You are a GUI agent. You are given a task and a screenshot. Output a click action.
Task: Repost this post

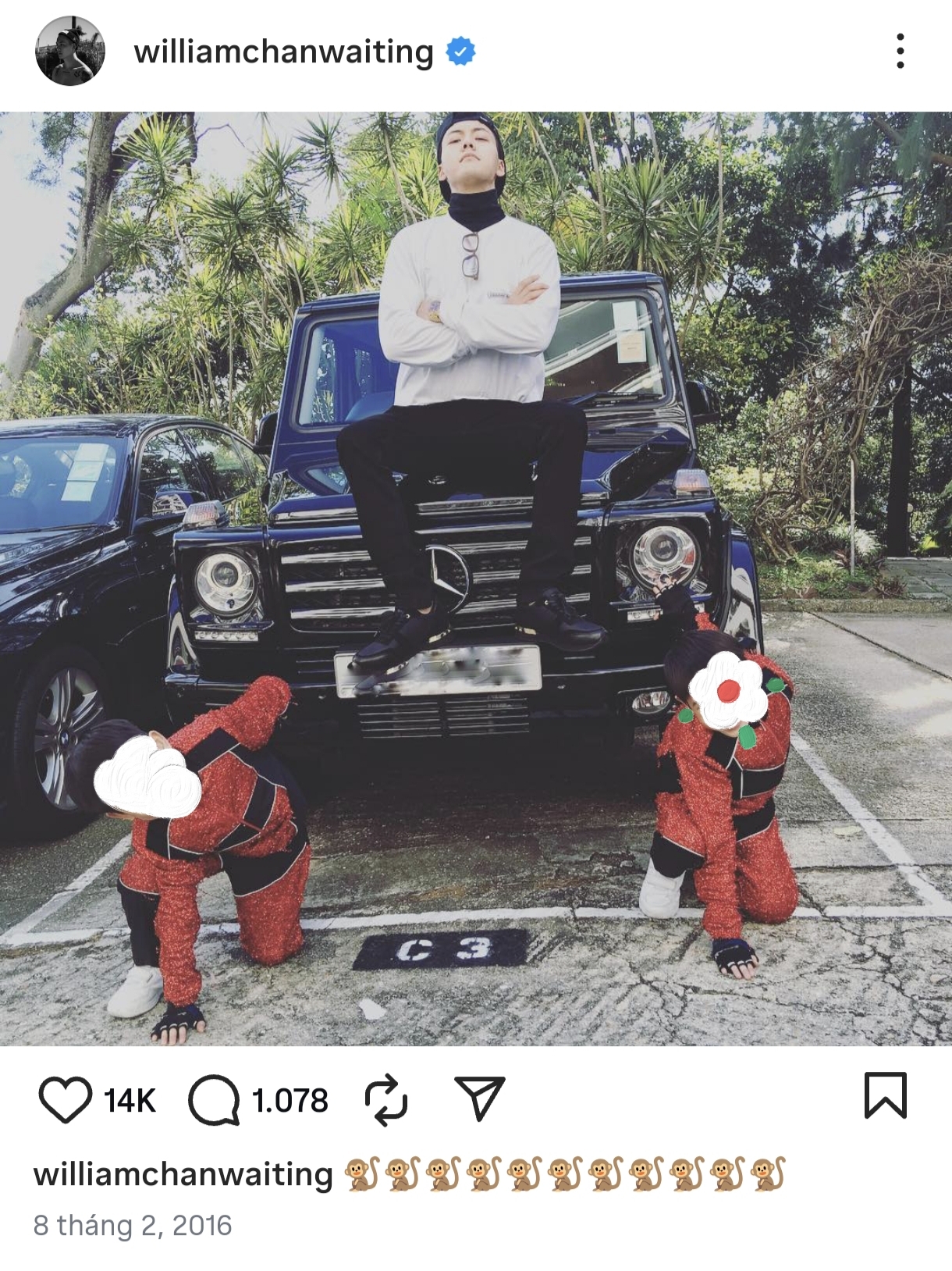click(386, 1099)
